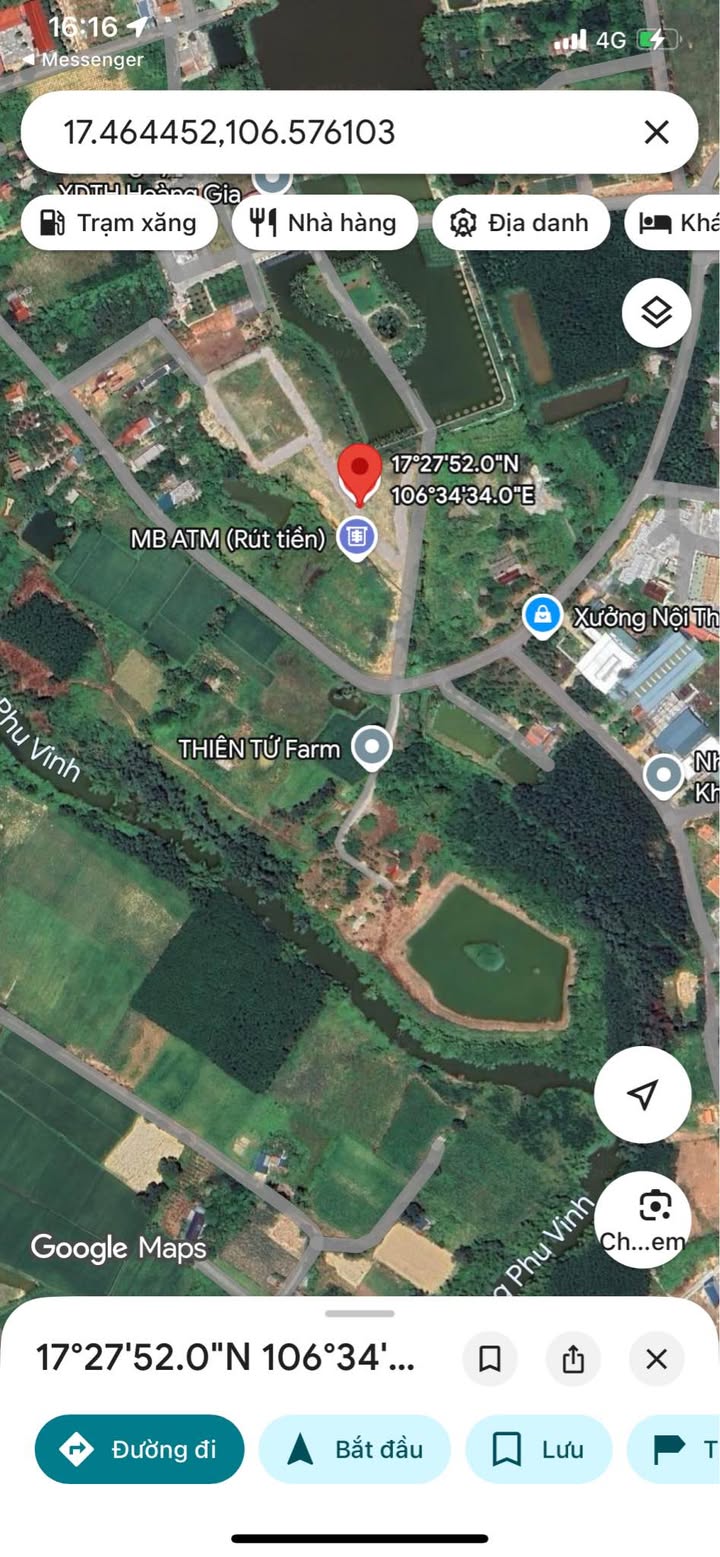The height and width of the screenshot is (1557, 720).
Task: Open the camera view button
Action: 655,1217
